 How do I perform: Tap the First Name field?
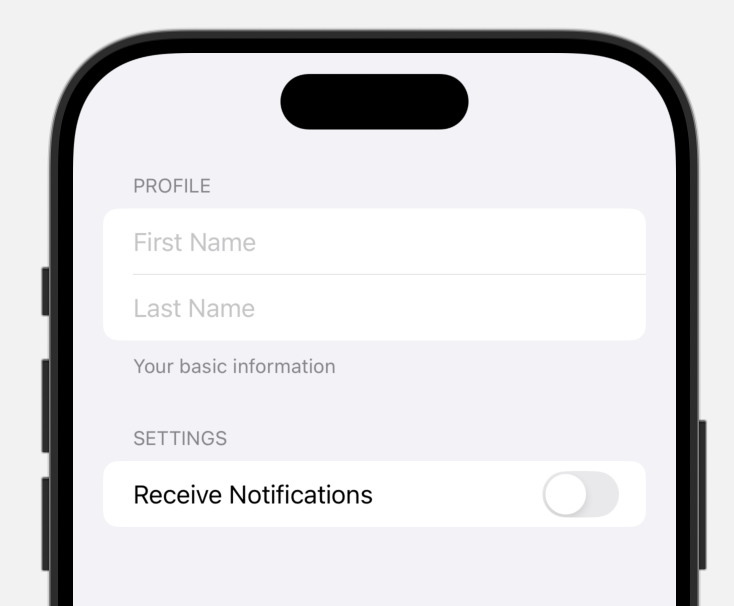pyautogui.click(x=374, y=242)
